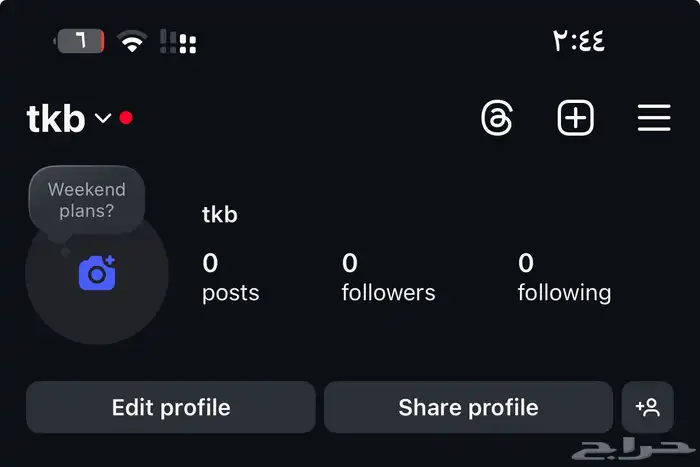
Task: Discover people to follow
Action: [647, 407]
